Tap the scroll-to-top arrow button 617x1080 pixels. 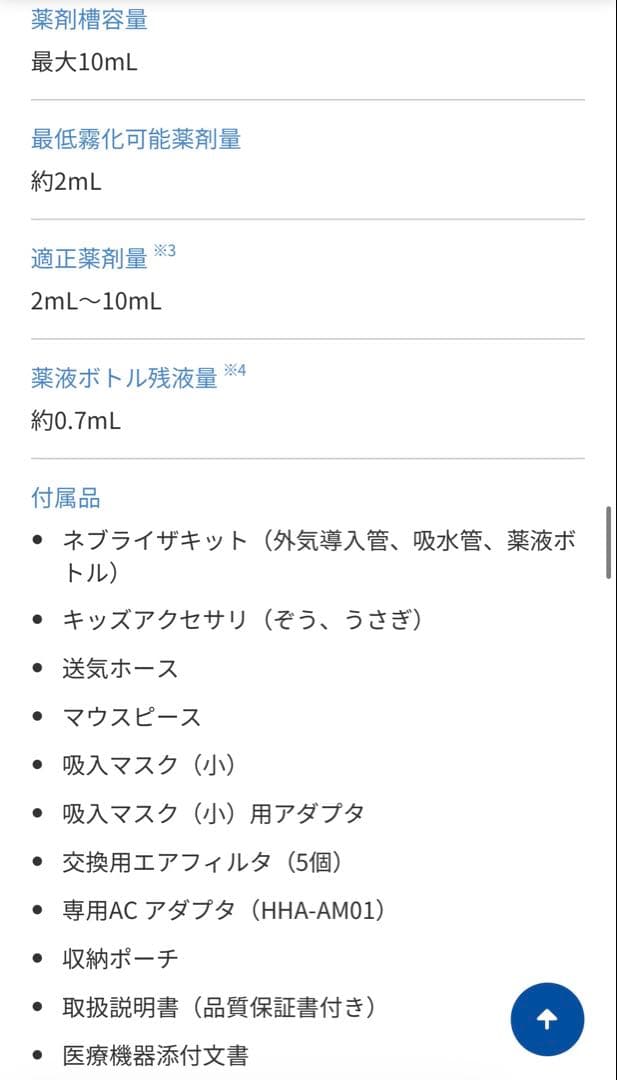coord(547,1019)
